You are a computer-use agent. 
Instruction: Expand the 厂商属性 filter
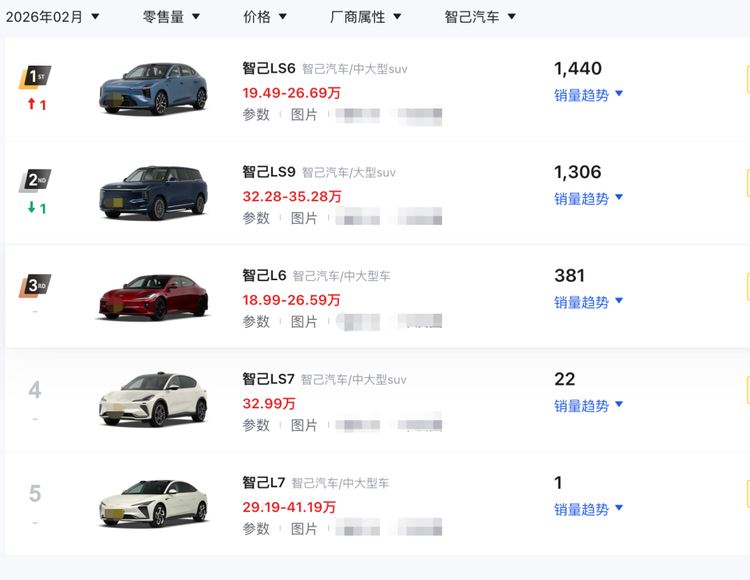click(x=366, y=17)
